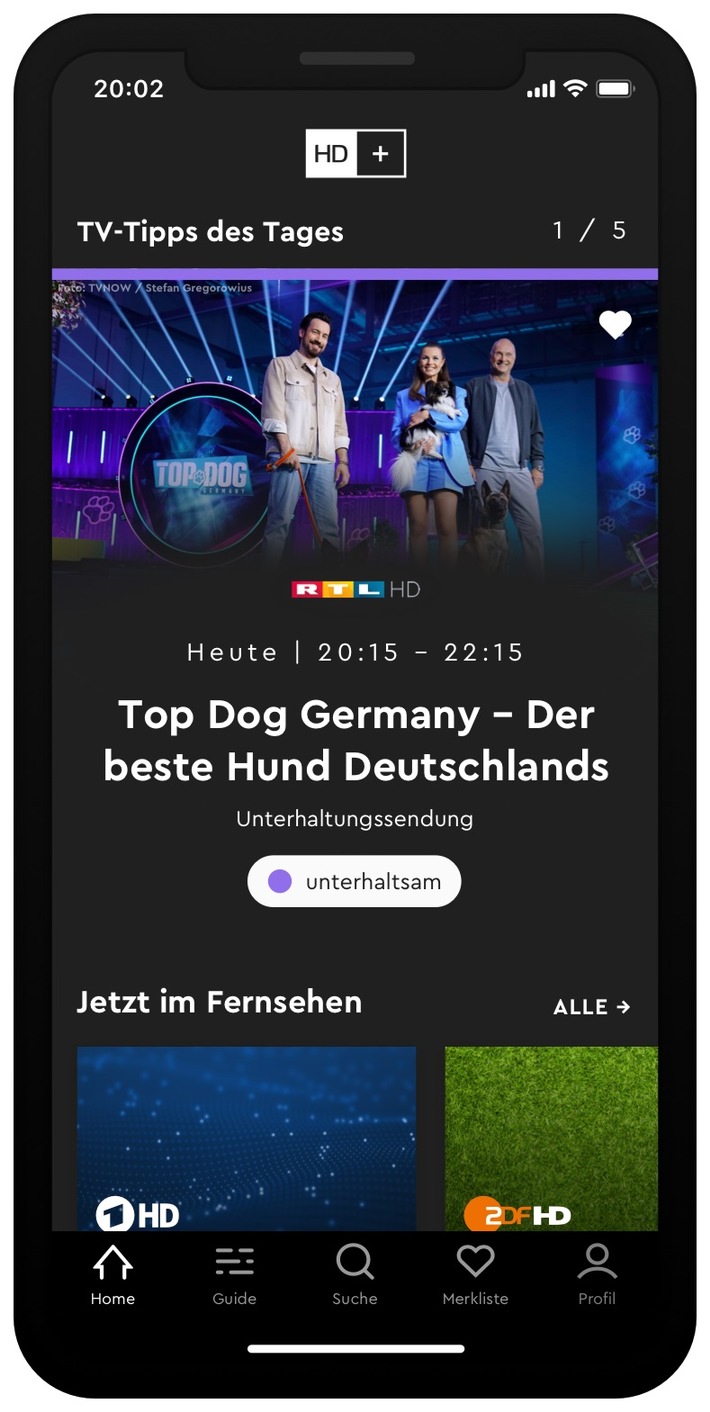Select the unterhaltsam chip
This screenshot has height=1412, width=710.
(x=354, y=881)
